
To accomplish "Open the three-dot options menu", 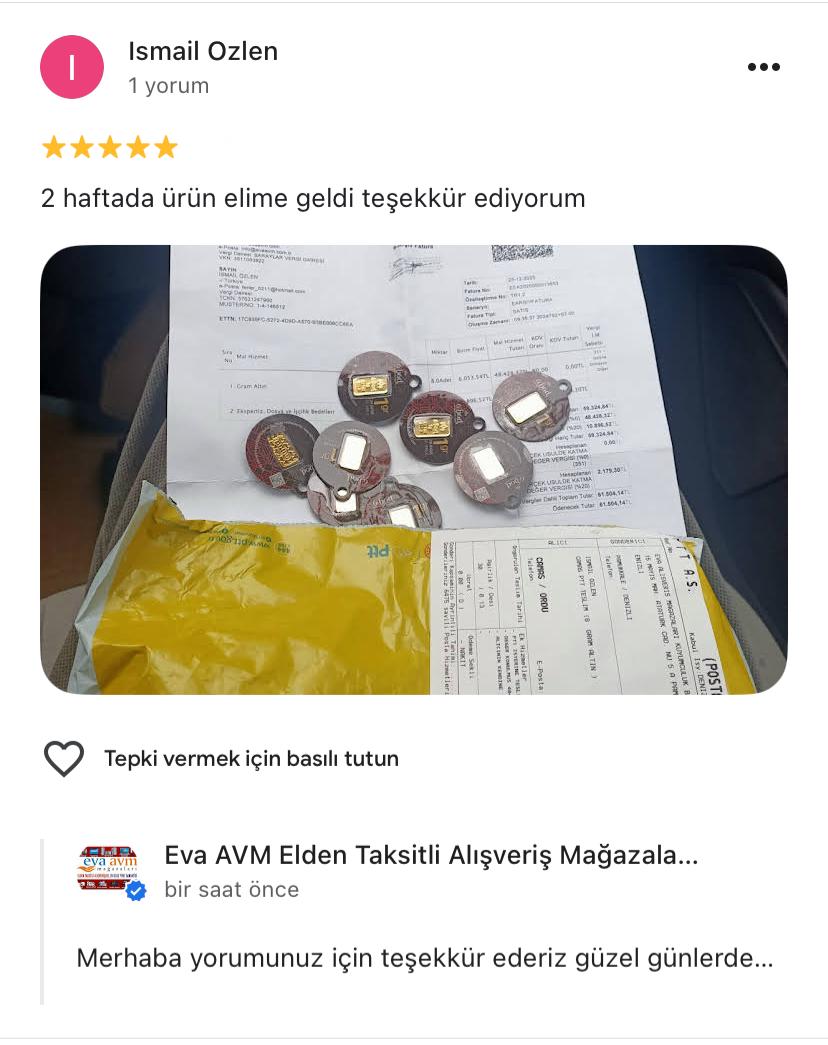I will (x=765, y=66).
